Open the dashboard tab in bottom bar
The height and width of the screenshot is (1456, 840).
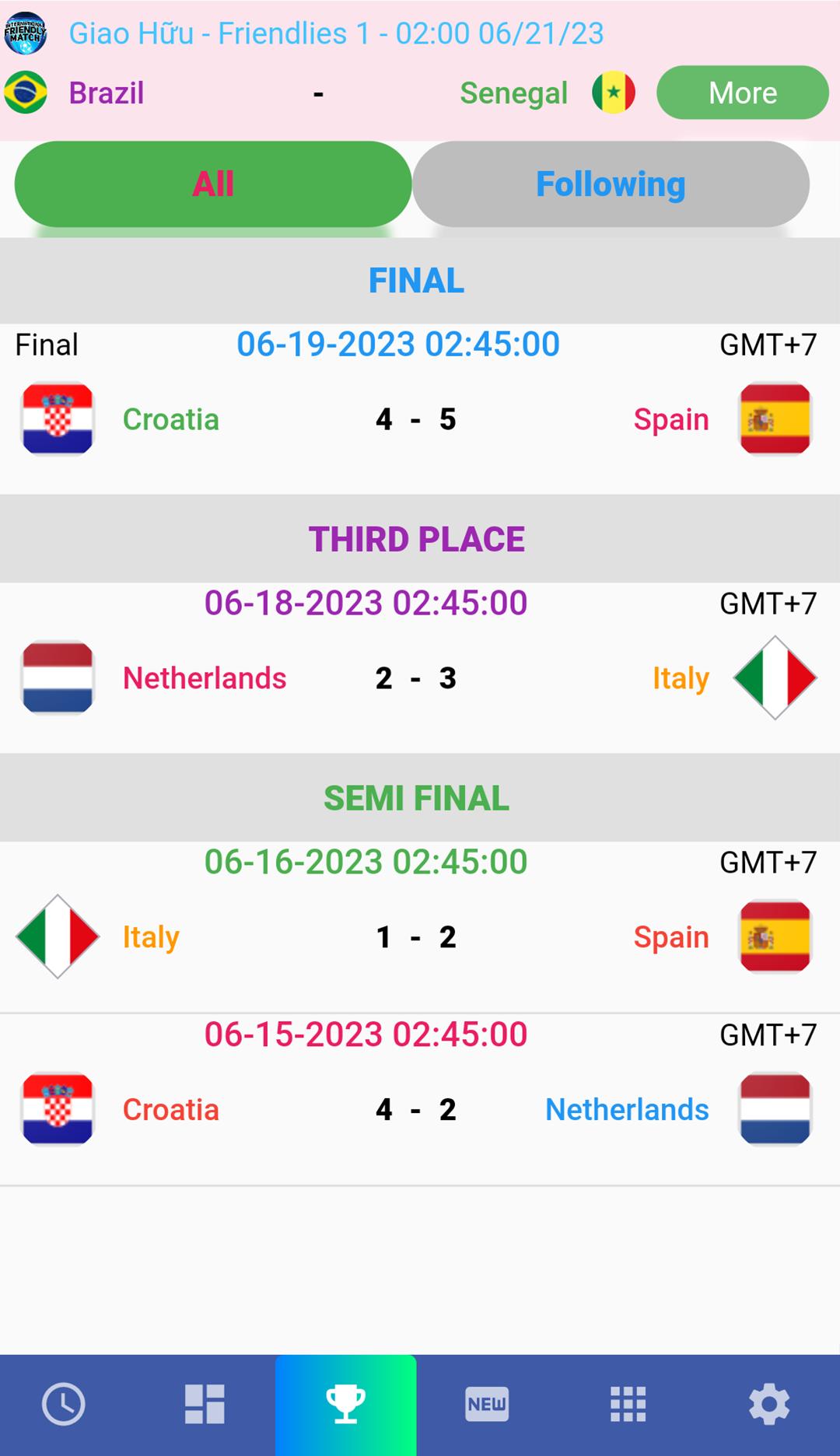click(x=205, y=1405)
